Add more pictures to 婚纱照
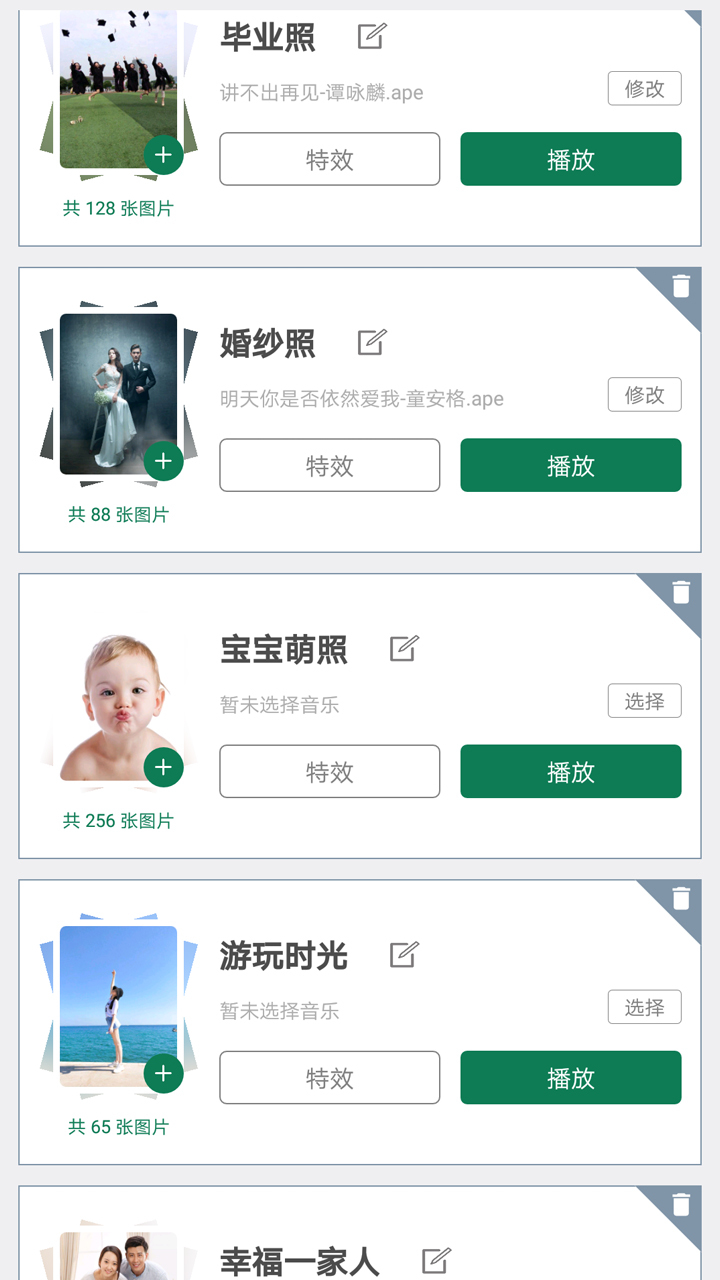Viewport: 720px width, 1280px height. pyautogui.click(x=163, y=461)
